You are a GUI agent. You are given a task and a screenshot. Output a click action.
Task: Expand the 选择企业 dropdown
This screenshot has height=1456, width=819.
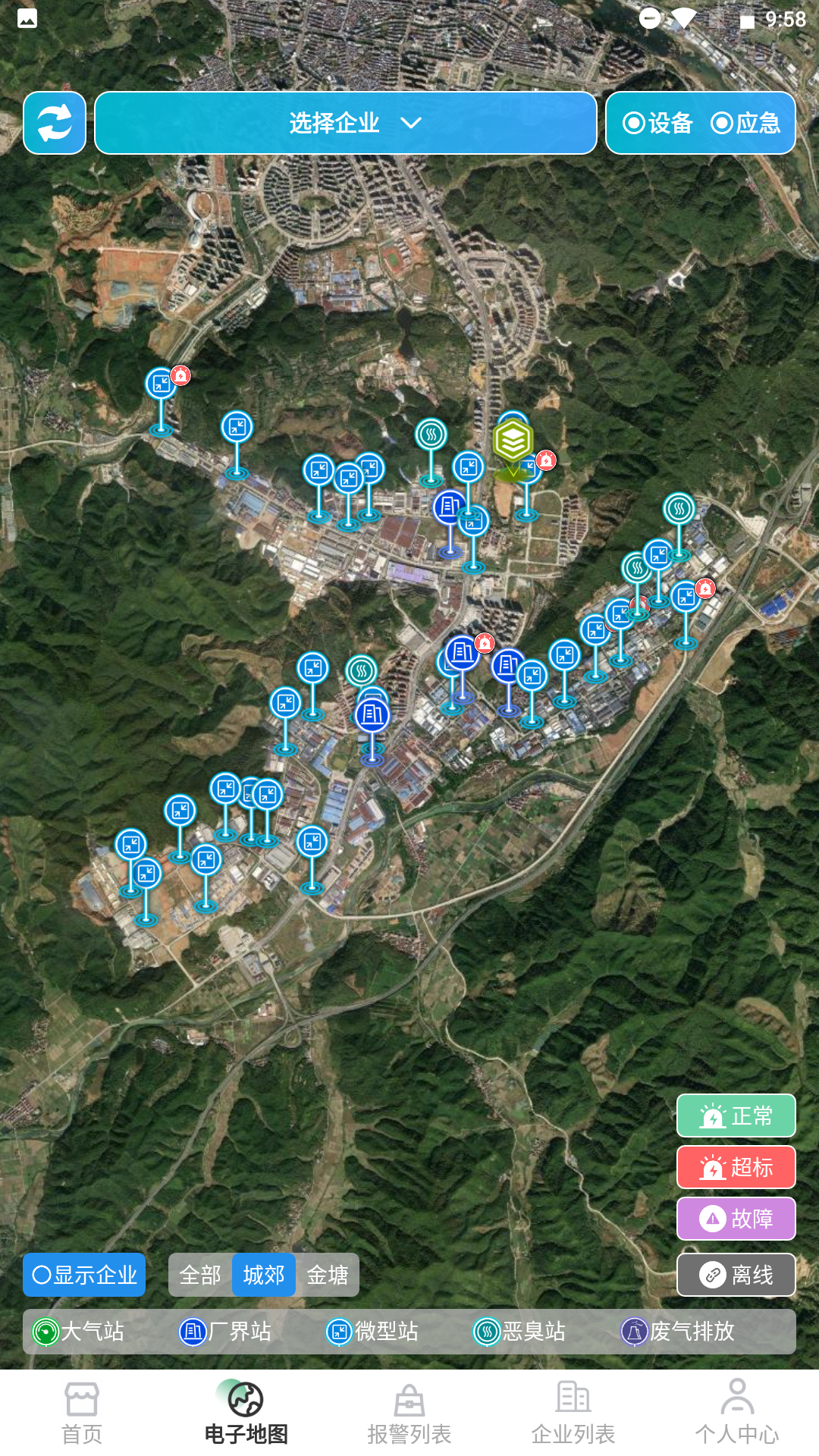click(346, 123)
